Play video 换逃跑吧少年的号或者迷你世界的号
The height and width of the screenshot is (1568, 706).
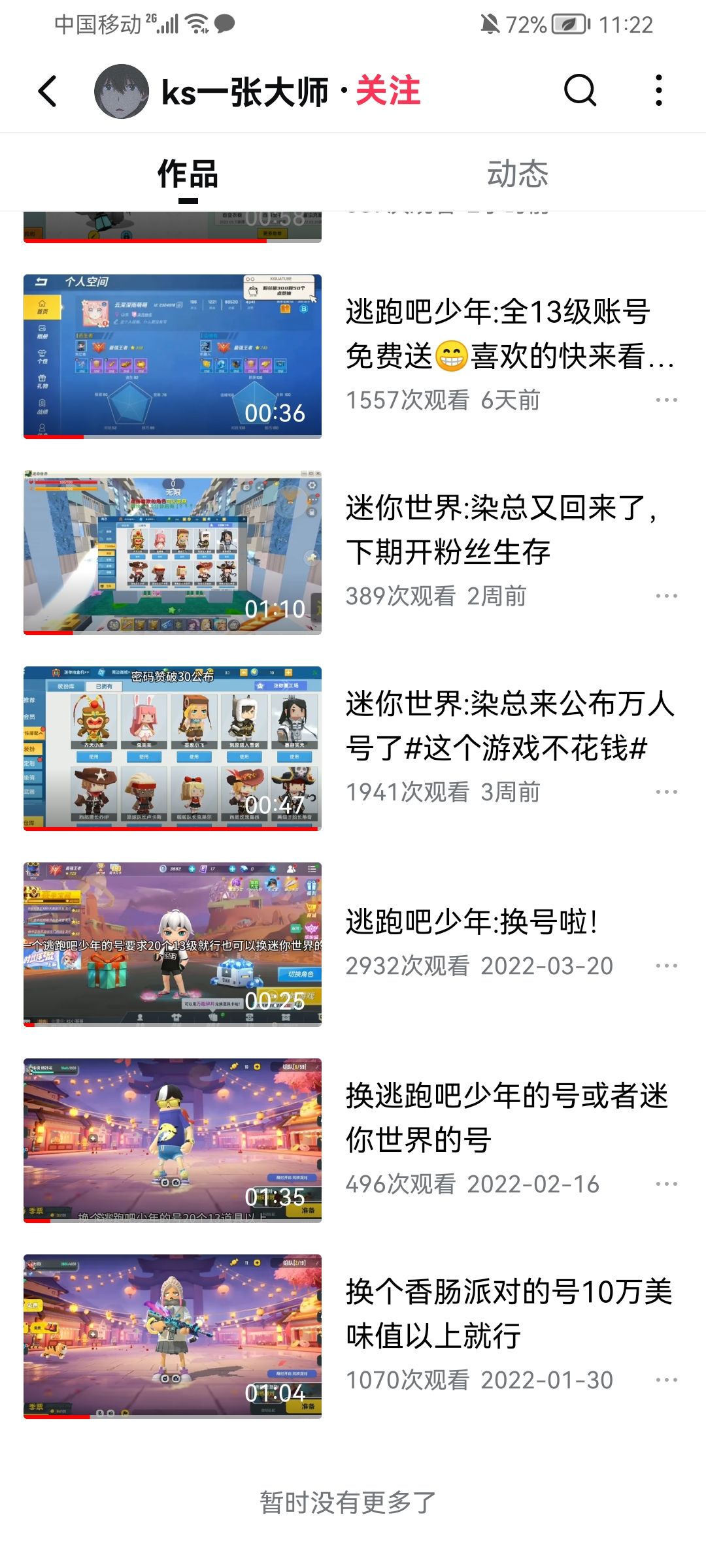173,1140
